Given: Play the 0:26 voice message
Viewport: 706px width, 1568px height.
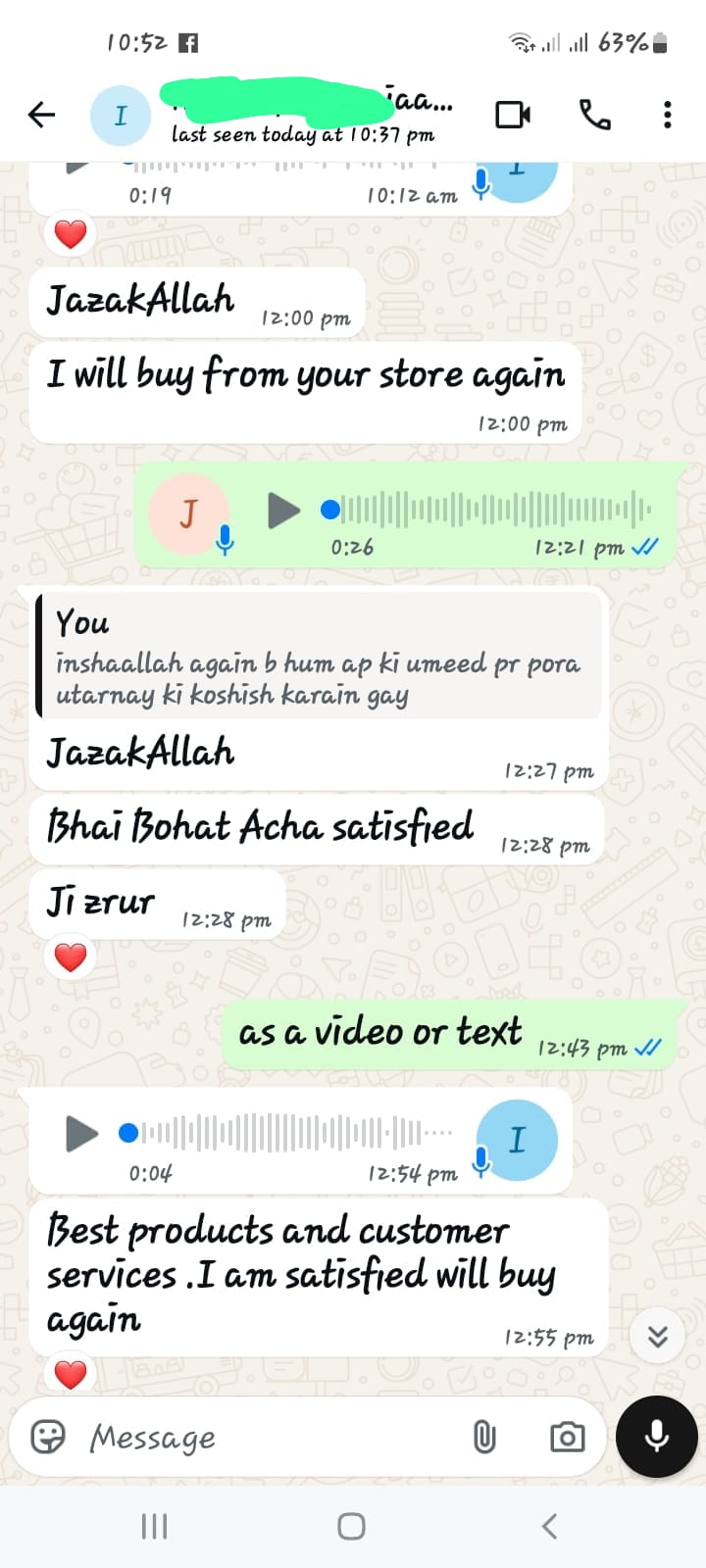Looking at the screenshot, I should 283,510.
